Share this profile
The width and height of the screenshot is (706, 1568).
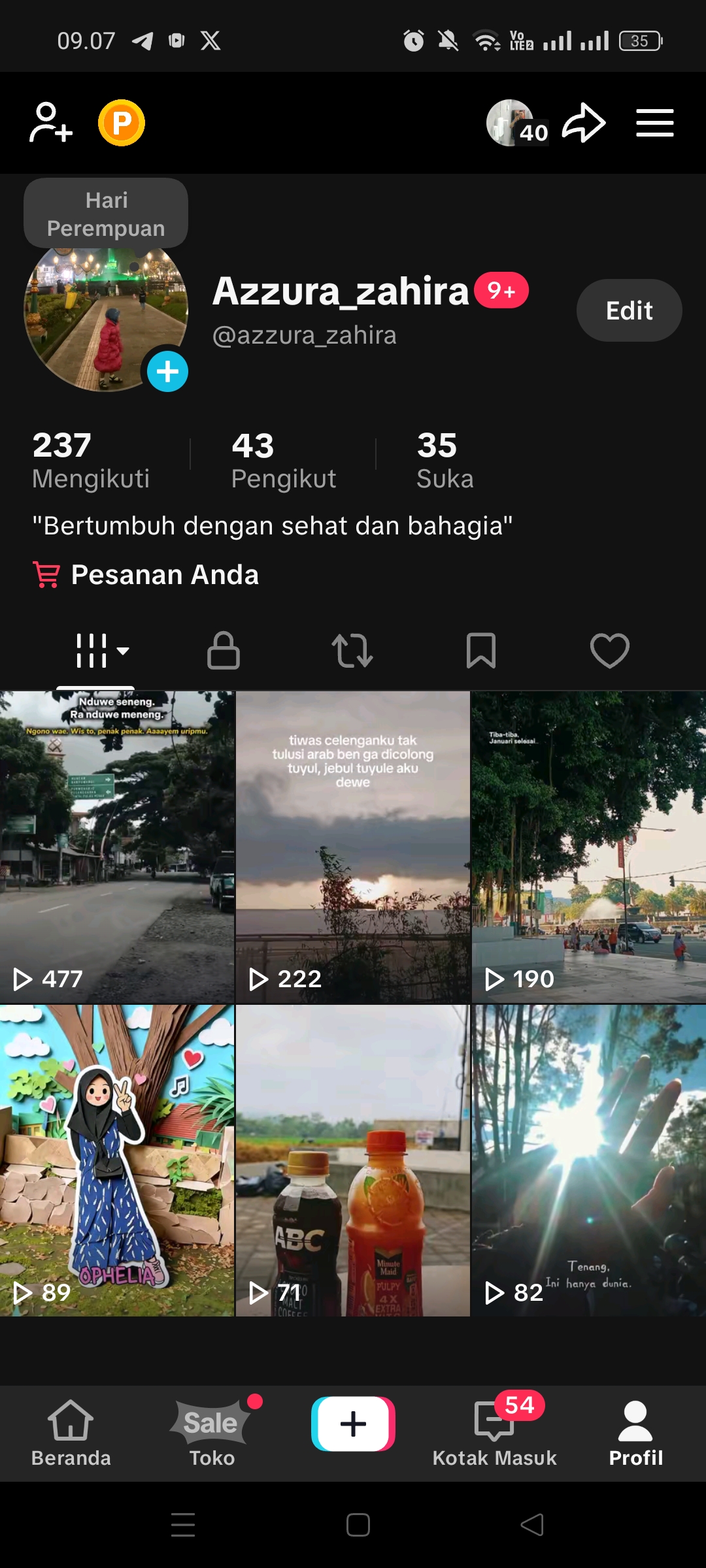click(584, 122)
